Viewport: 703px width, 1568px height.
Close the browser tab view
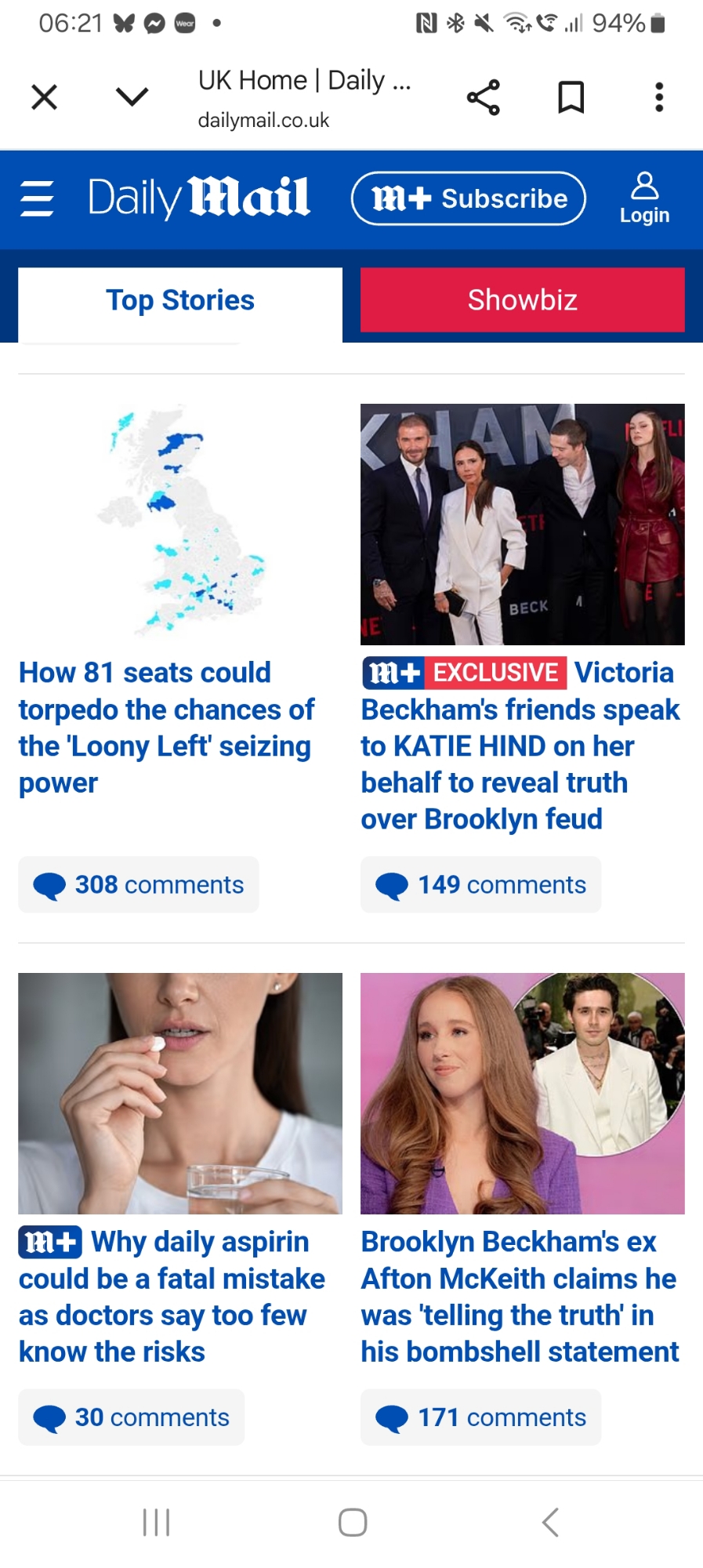(45, 97)
